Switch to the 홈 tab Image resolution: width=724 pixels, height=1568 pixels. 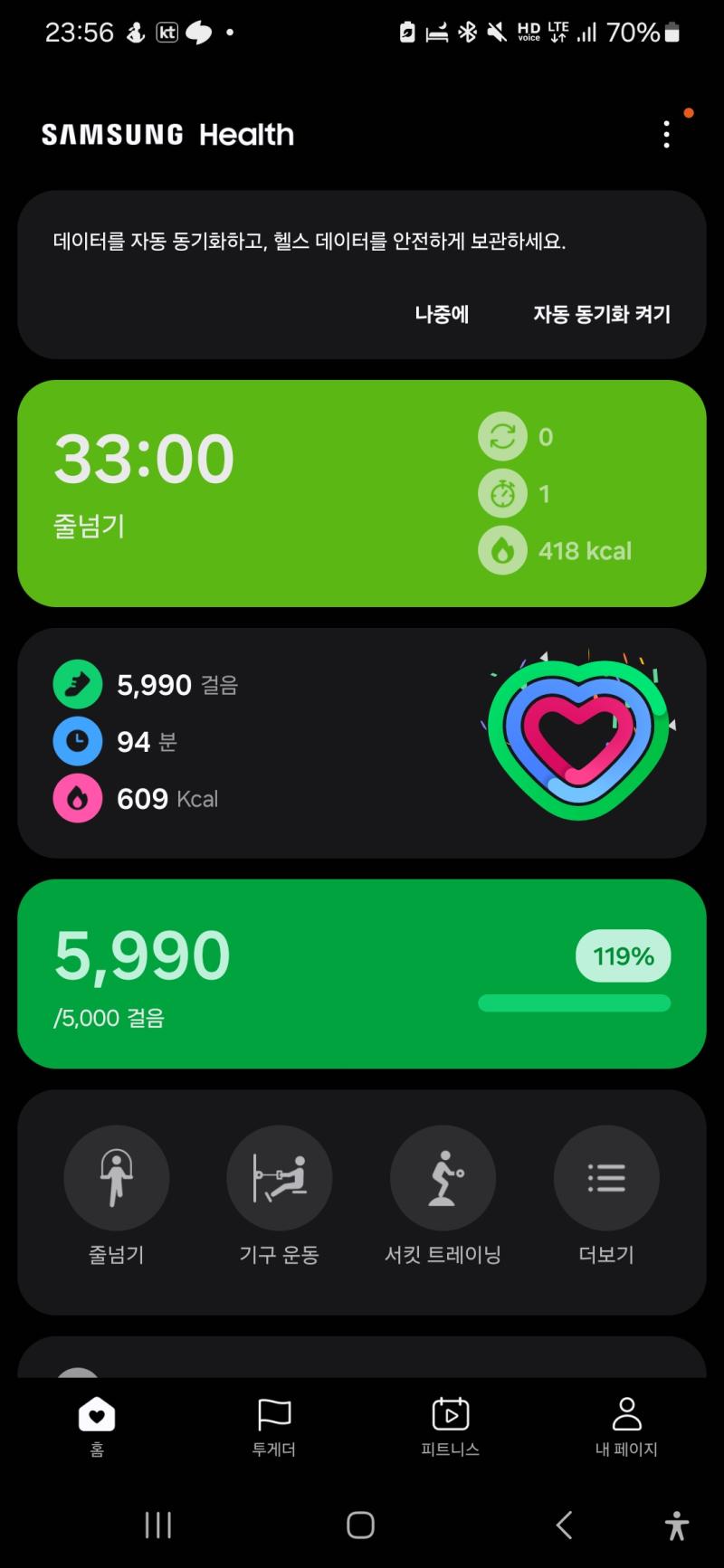pos(97,1427)
